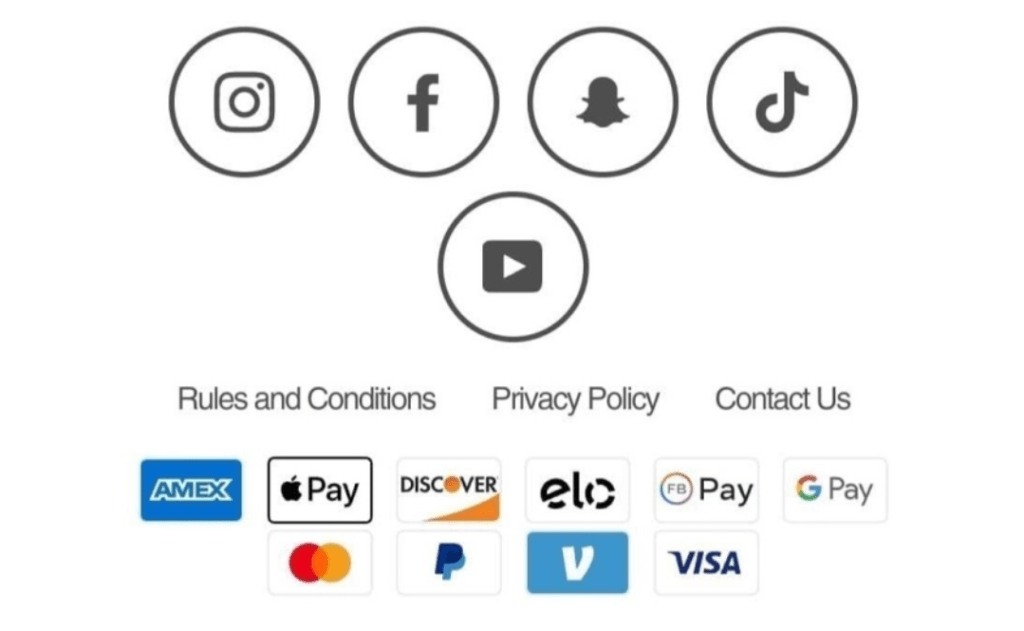Open the Contact Us link
Screen dimensions: 1024x631
coord(782,399)
